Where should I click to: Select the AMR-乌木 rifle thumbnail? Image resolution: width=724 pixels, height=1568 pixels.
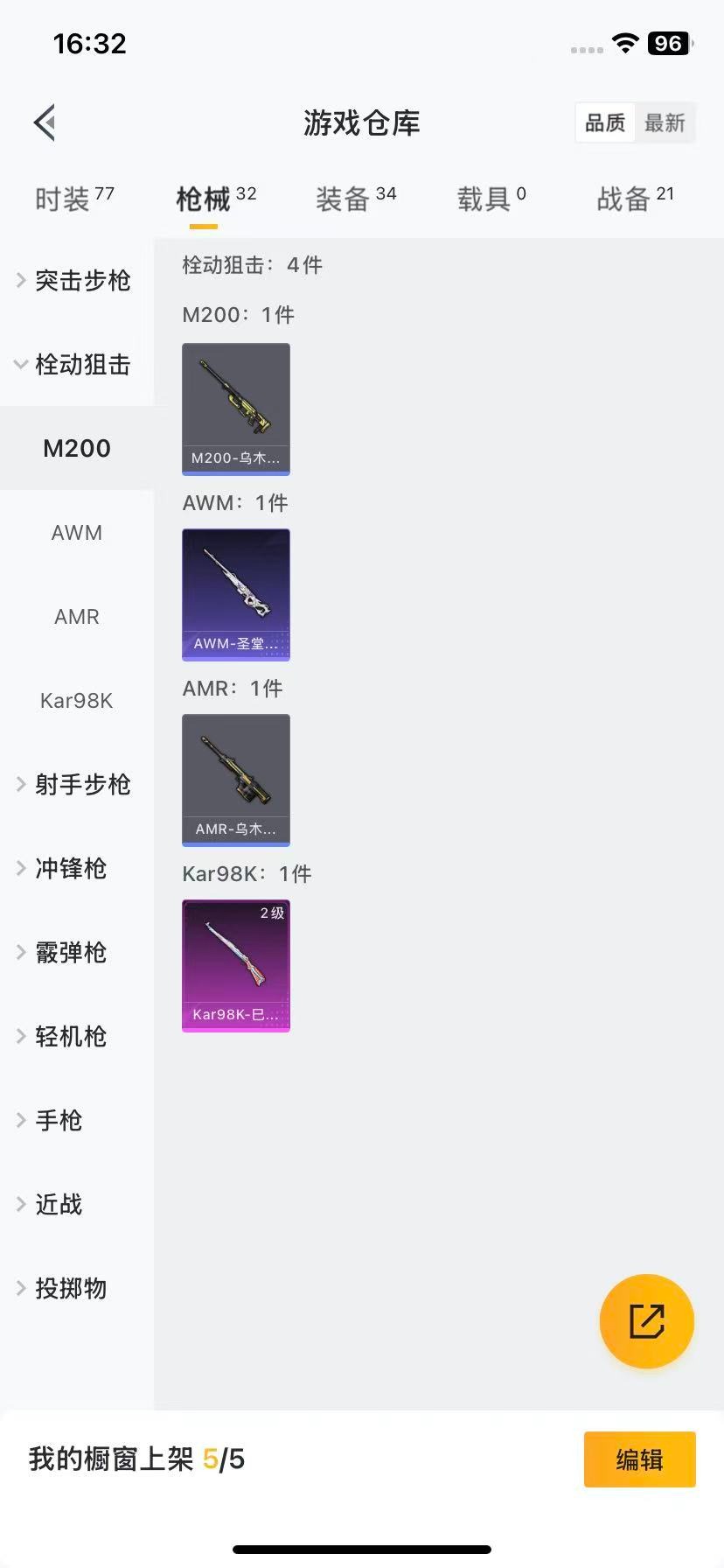[x=235, y=780]
